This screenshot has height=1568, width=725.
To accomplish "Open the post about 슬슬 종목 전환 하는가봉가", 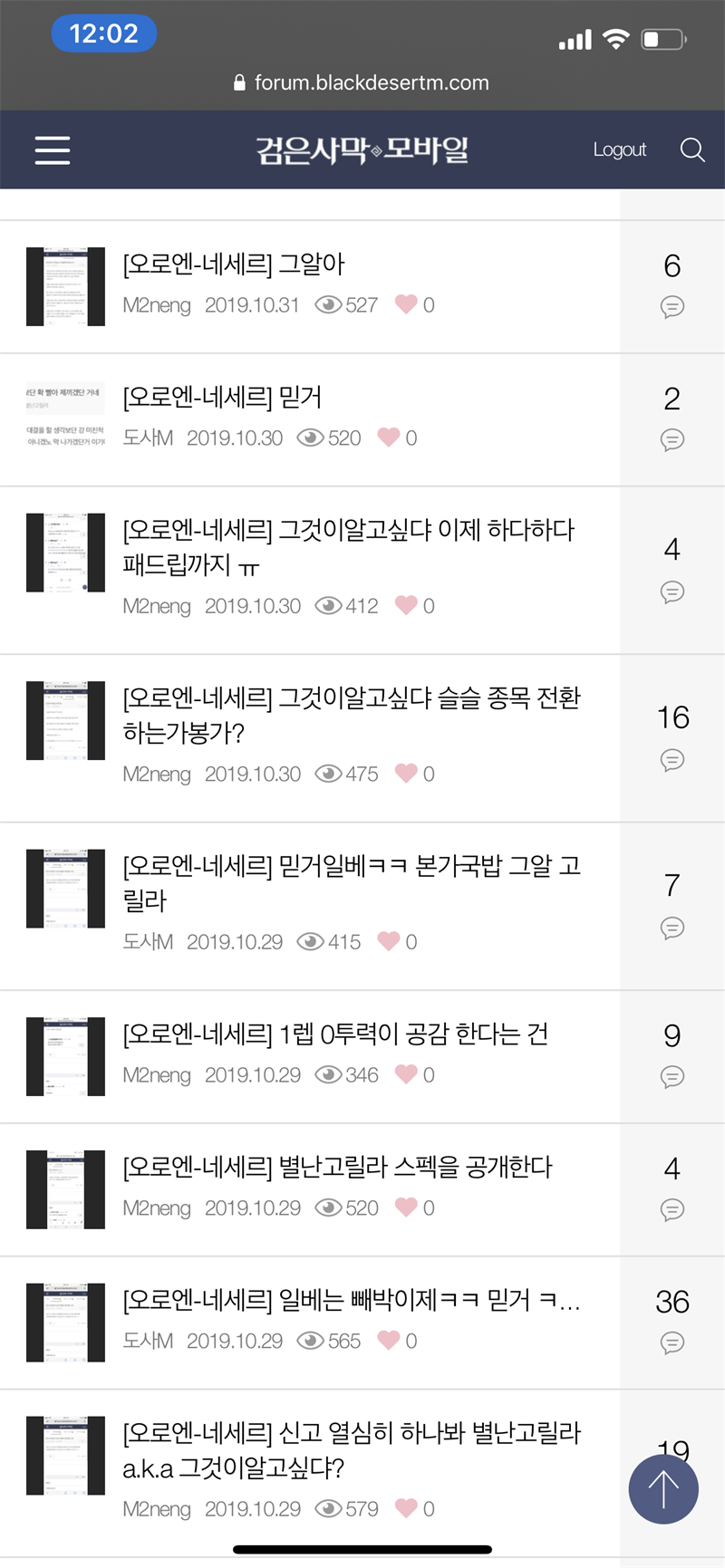I will click(352, 715).
